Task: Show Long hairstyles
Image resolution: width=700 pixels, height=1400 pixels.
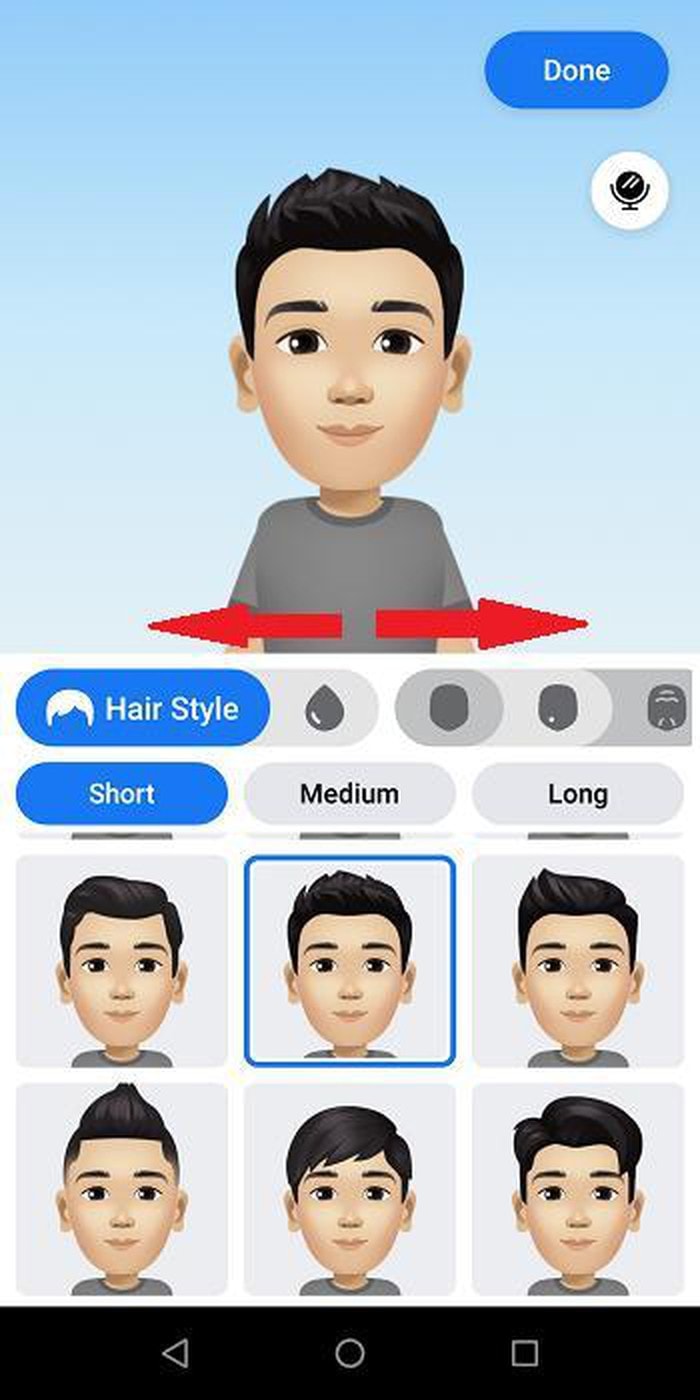Action: (577, 794)
